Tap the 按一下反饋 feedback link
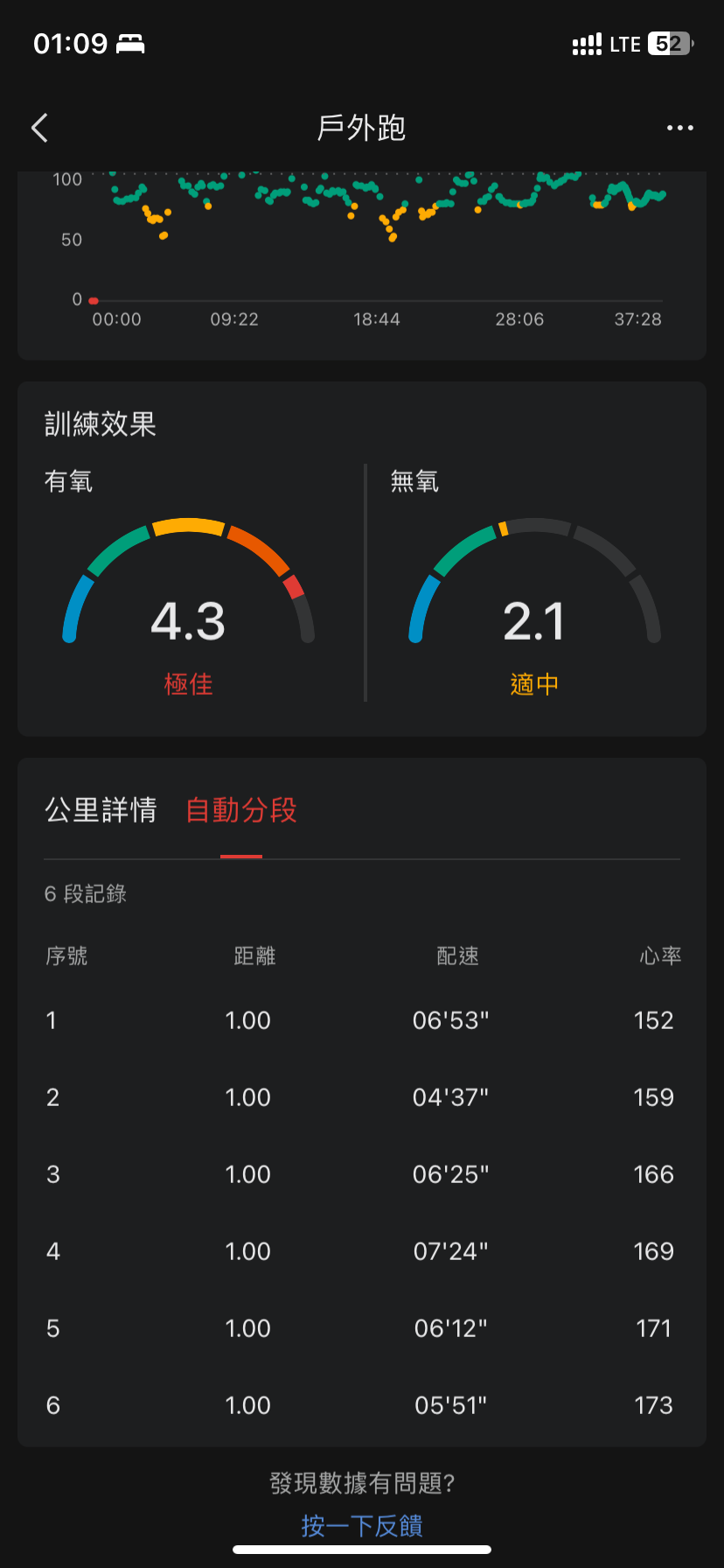 point(362,1526)
